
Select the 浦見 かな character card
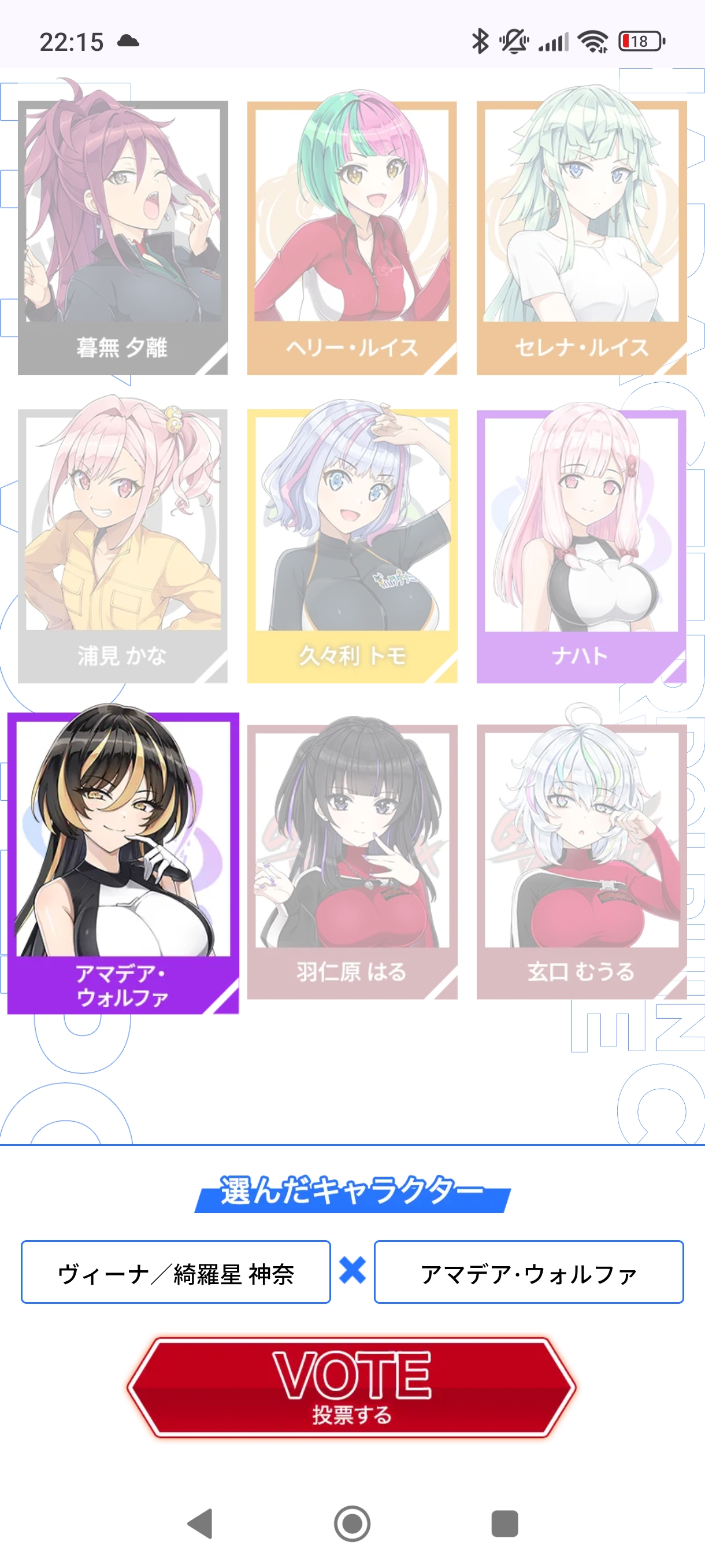coord(123,545)
